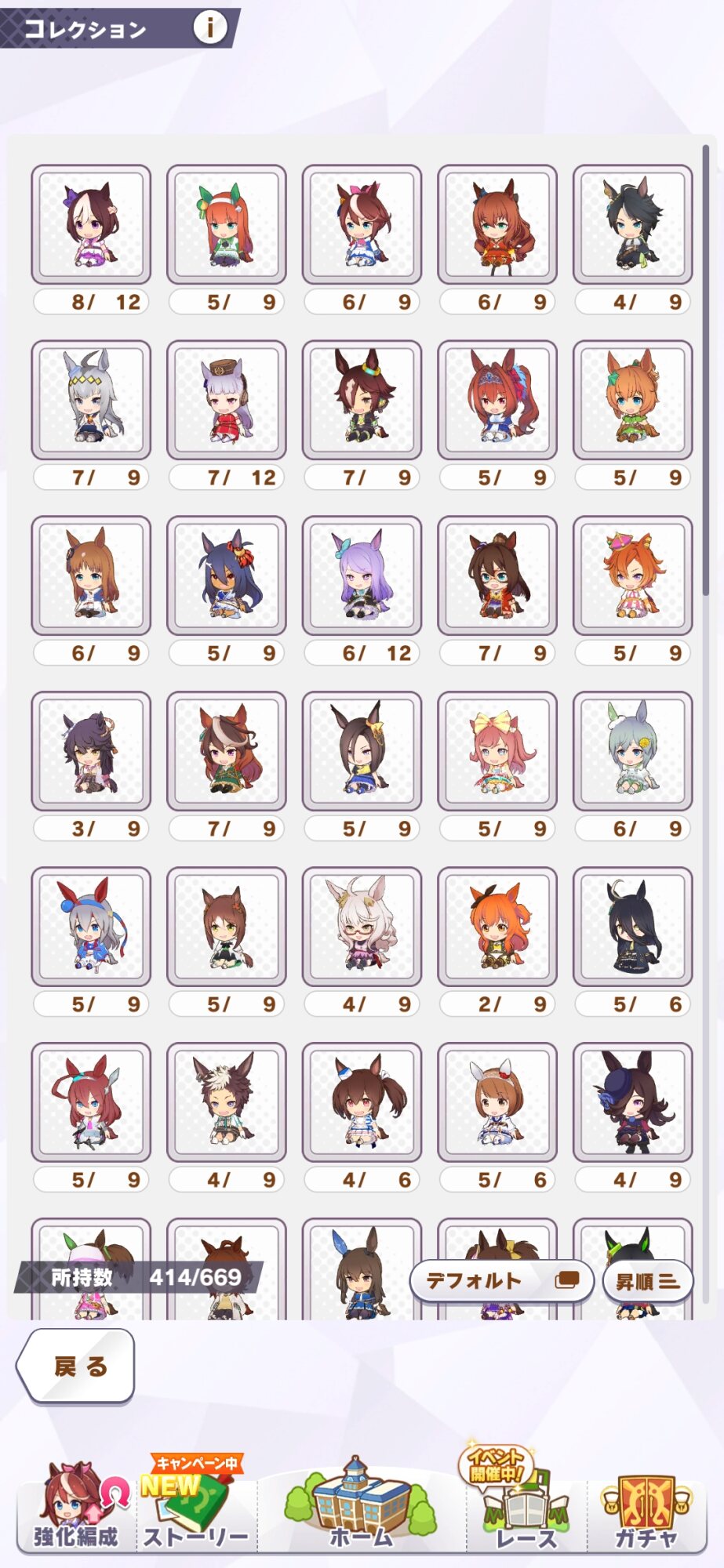
Task: Open the collection info icon
Action: click(x=209, y=28)
